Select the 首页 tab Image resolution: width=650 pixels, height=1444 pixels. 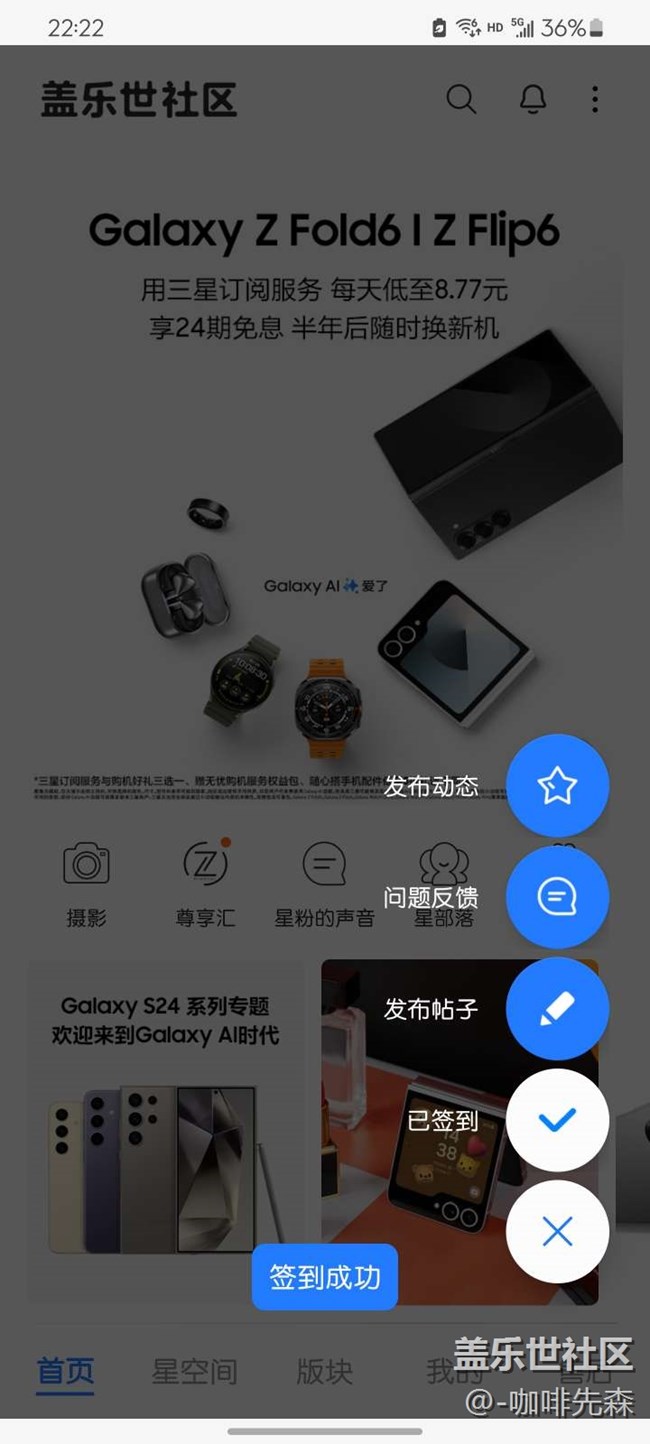(x=66, y=1371)
